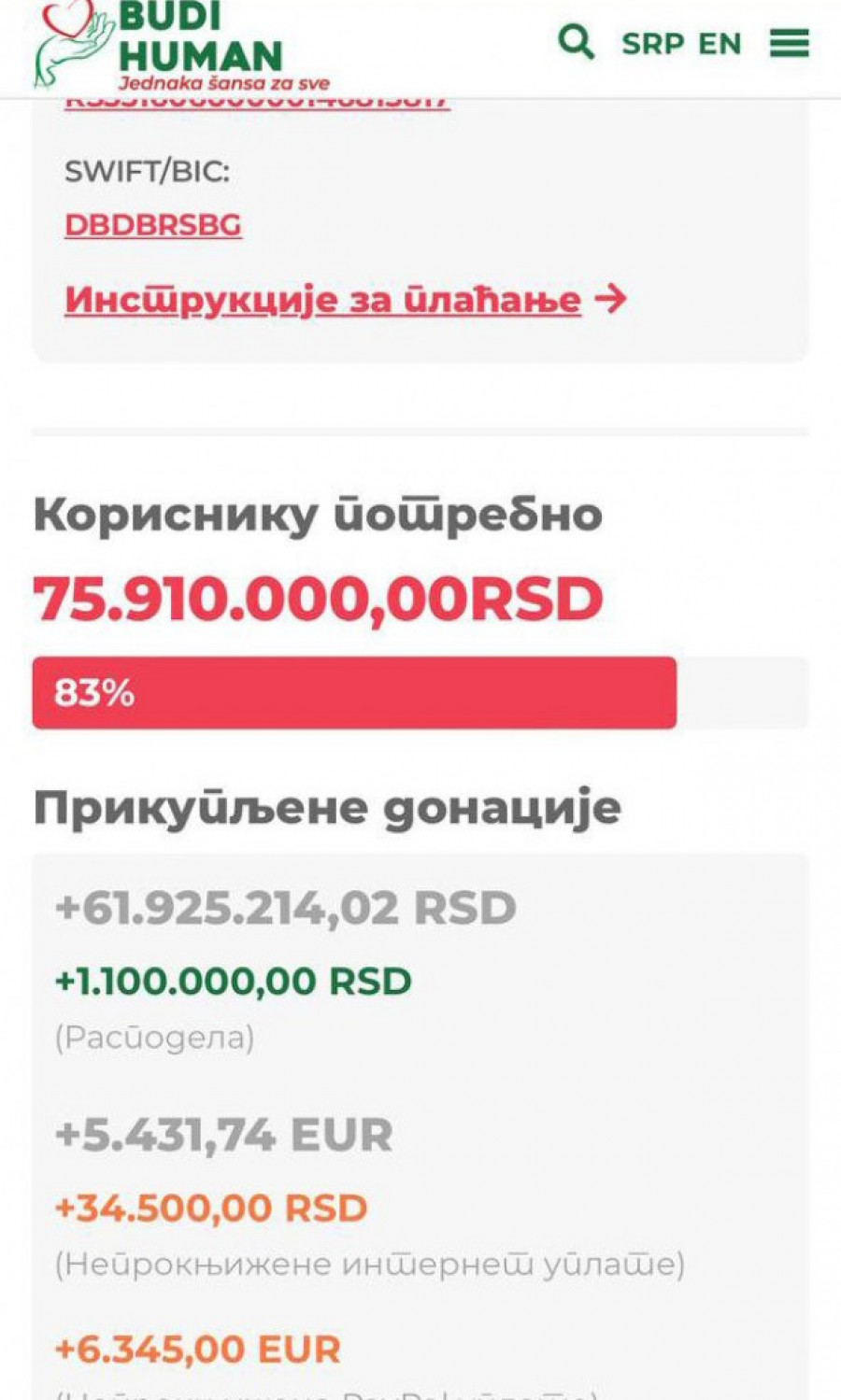The height and width of the screenshot is (1400, 841).
Task: Open the site search
Action: click(575, 42)
